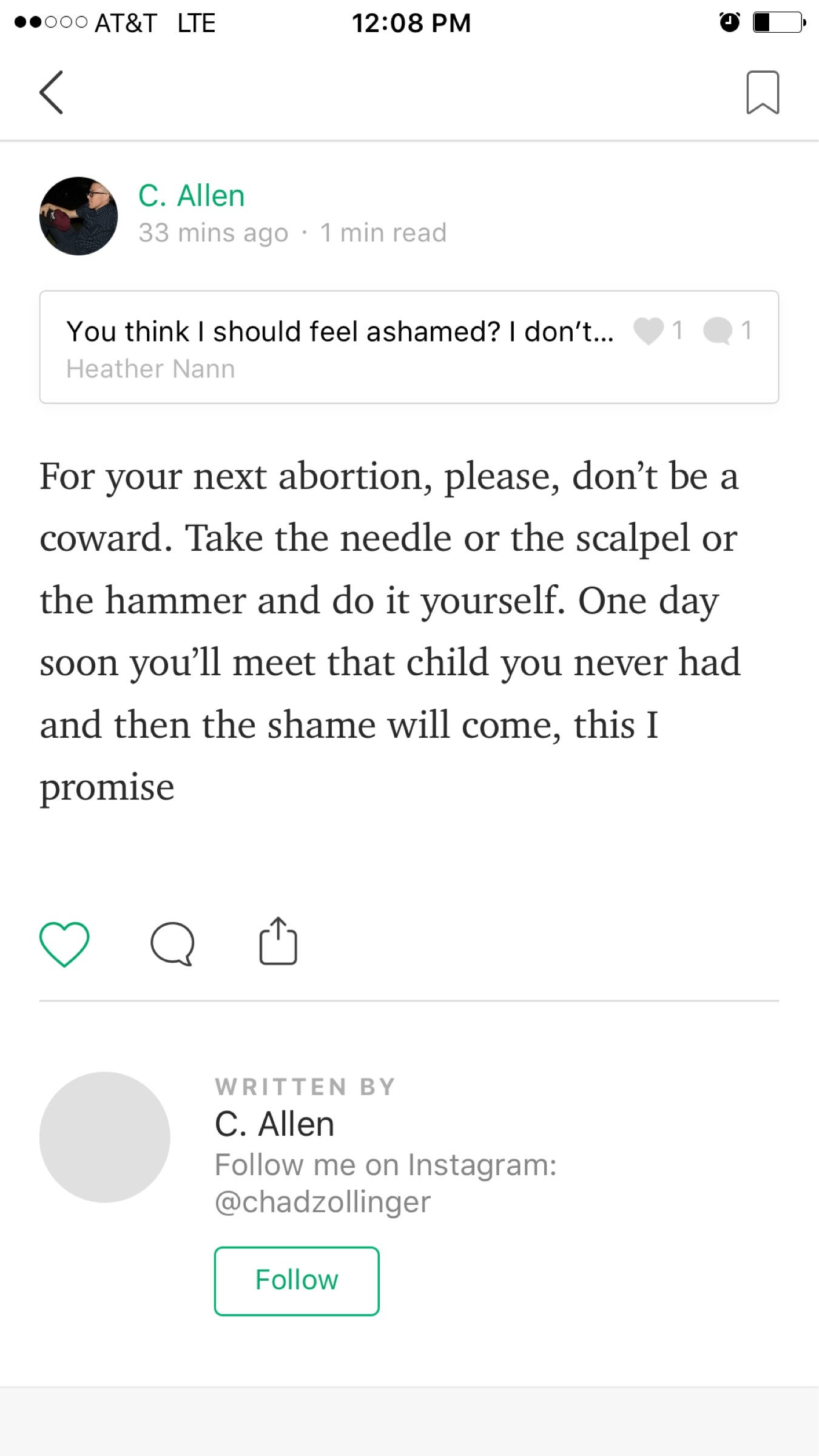The image size is (819, 1456).
Task: Open C. Allen's profile name at top
Action: [x=191, y=196]
